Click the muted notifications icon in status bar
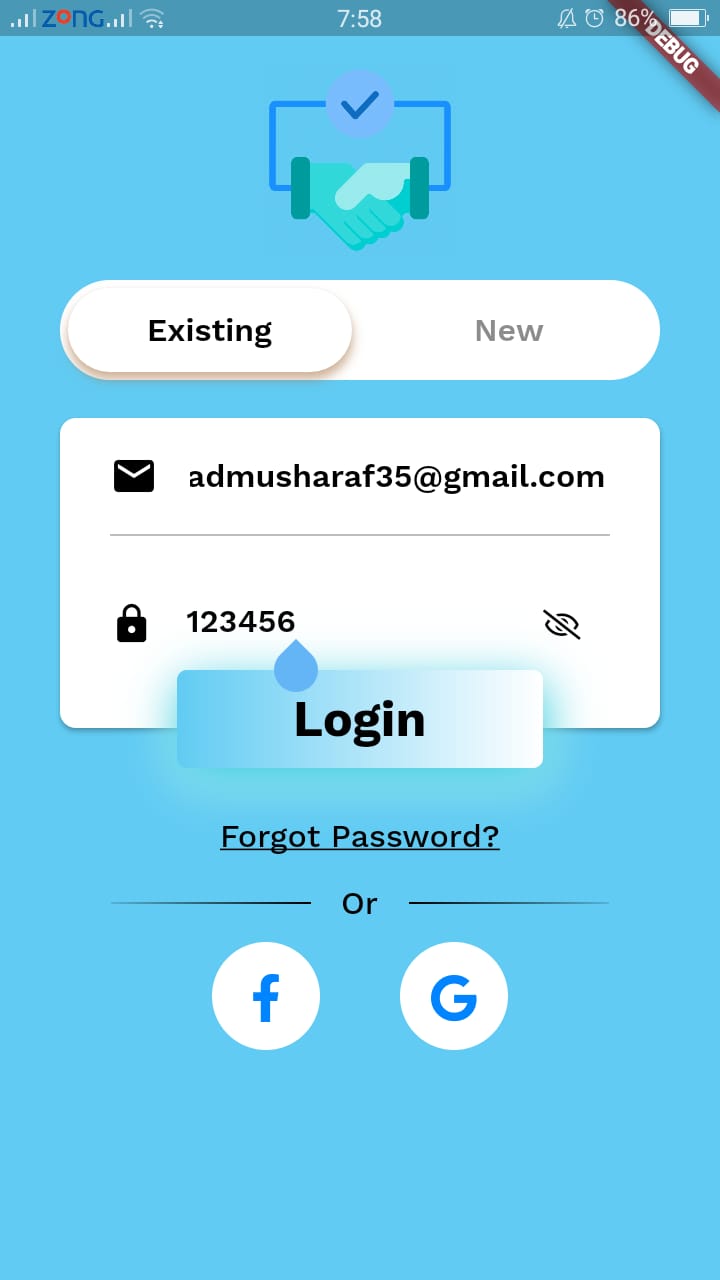Viewport: 720px width, 1280px height. pyautogui.click(x=566, y=17)
